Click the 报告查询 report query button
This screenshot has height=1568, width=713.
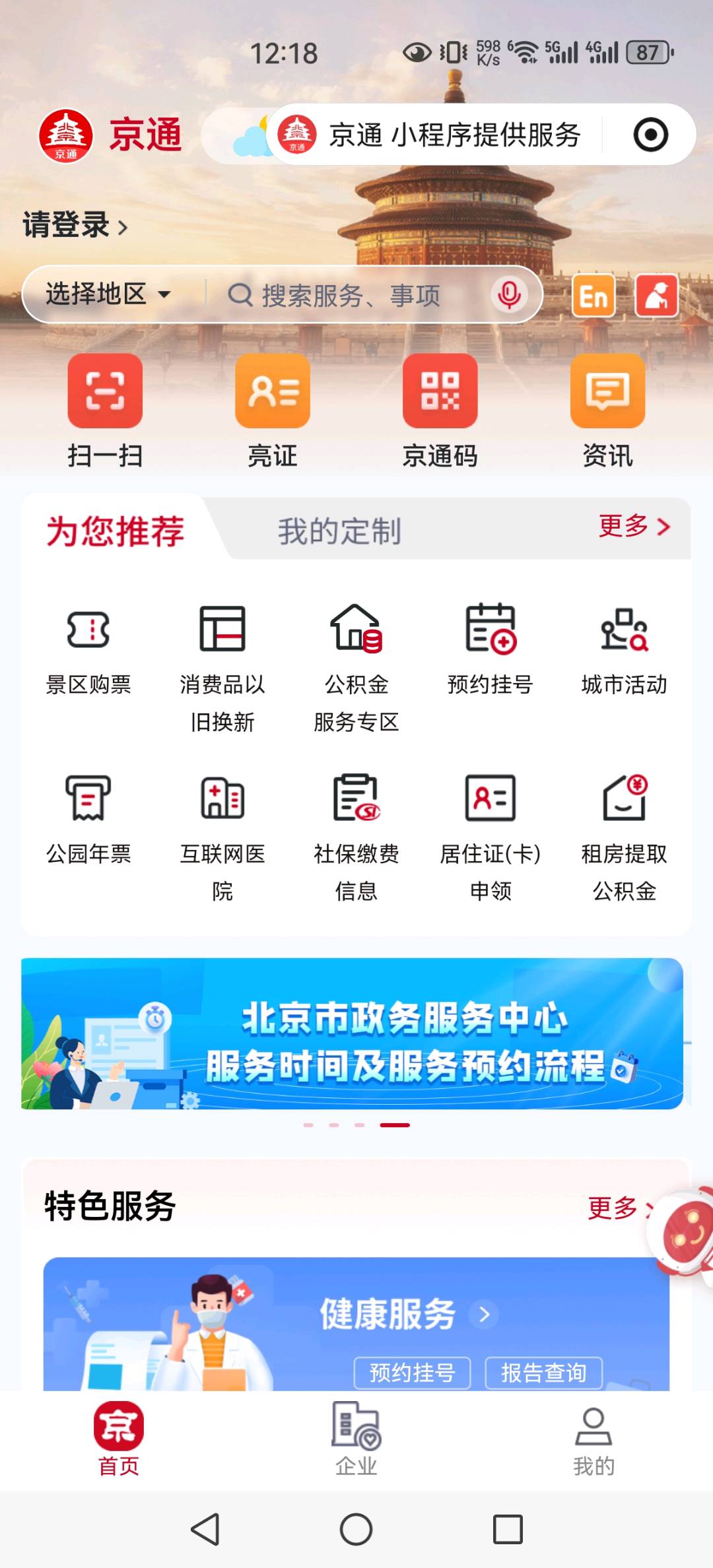tap(545, 1373)
